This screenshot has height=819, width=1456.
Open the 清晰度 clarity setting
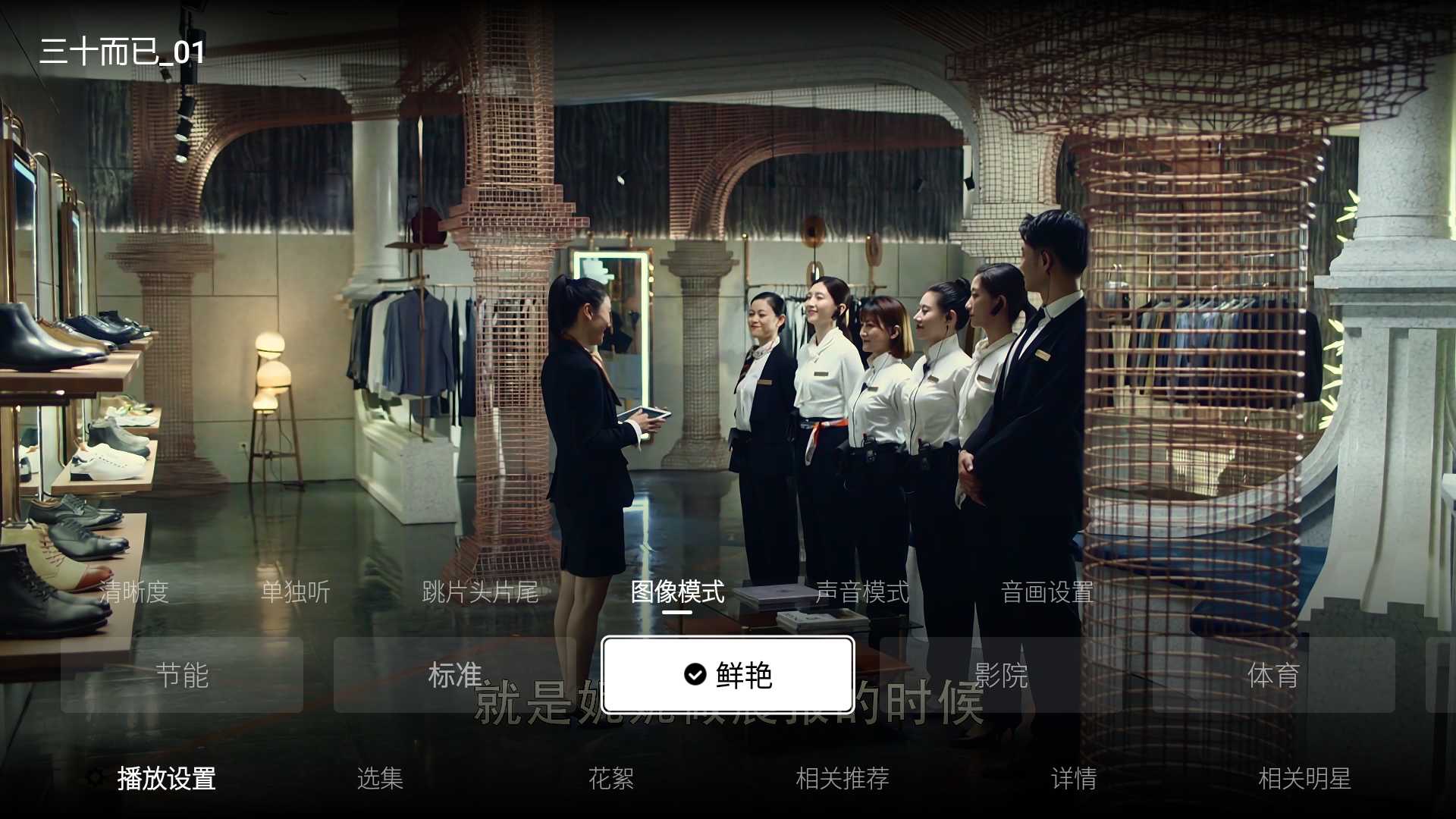135,592
